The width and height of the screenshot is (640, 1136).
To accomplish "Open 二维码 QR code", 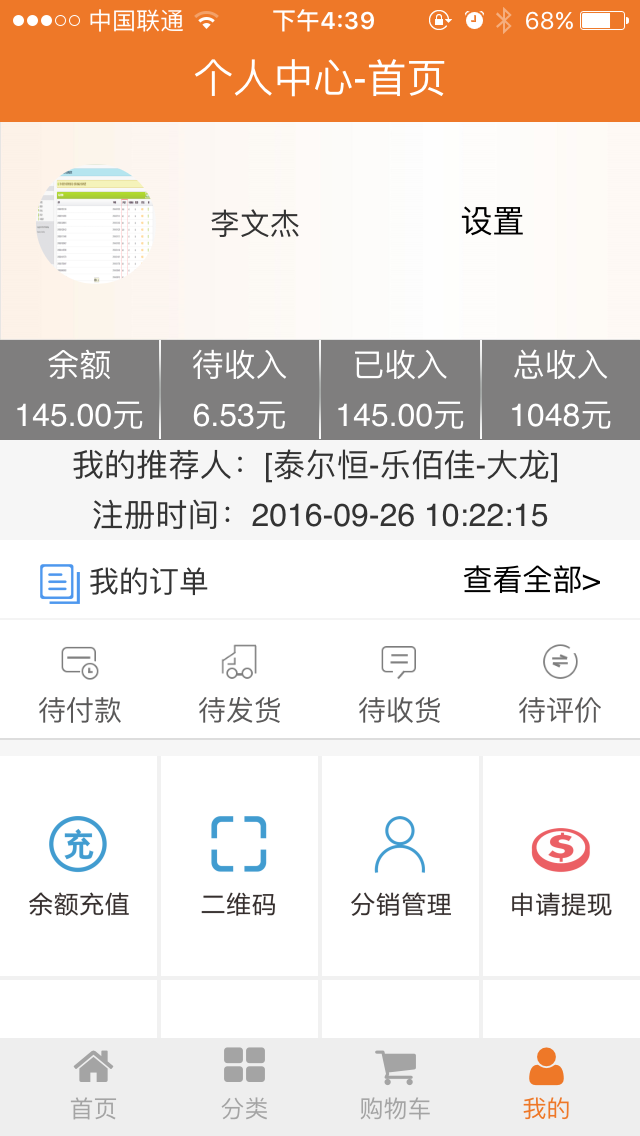I will 239,866.
